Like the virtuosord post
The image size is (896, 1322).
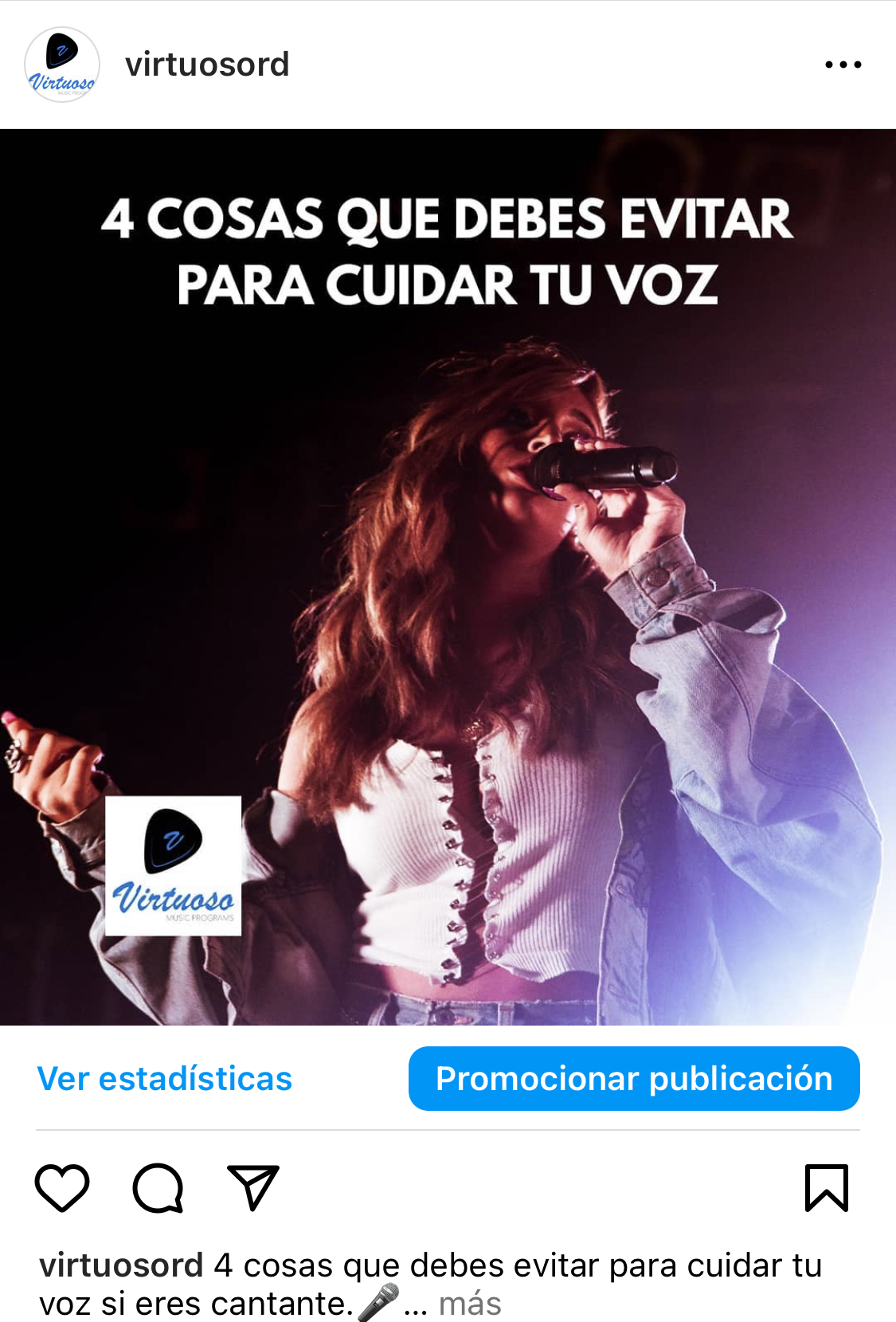pyautogui.click(x=62, y=1187)
